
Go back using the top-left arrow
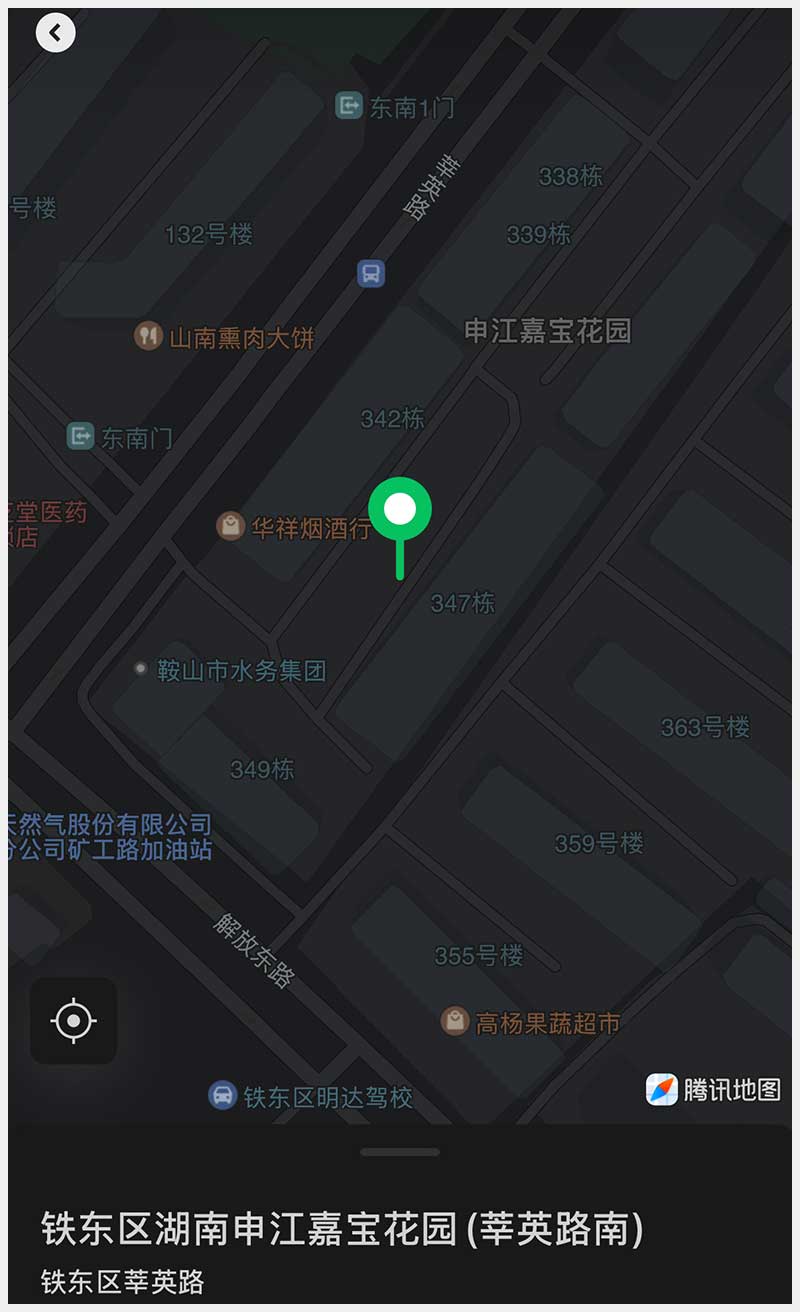[x=55, y=33]
